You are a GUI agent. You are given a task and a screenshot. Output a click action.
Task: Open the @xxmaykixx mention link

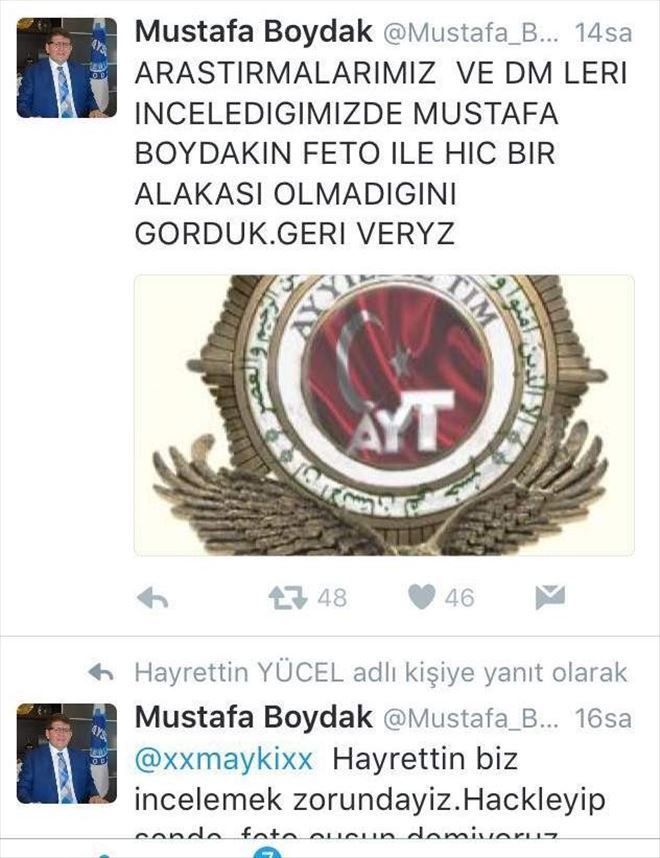pyautogui.click(x=224, y=759)
